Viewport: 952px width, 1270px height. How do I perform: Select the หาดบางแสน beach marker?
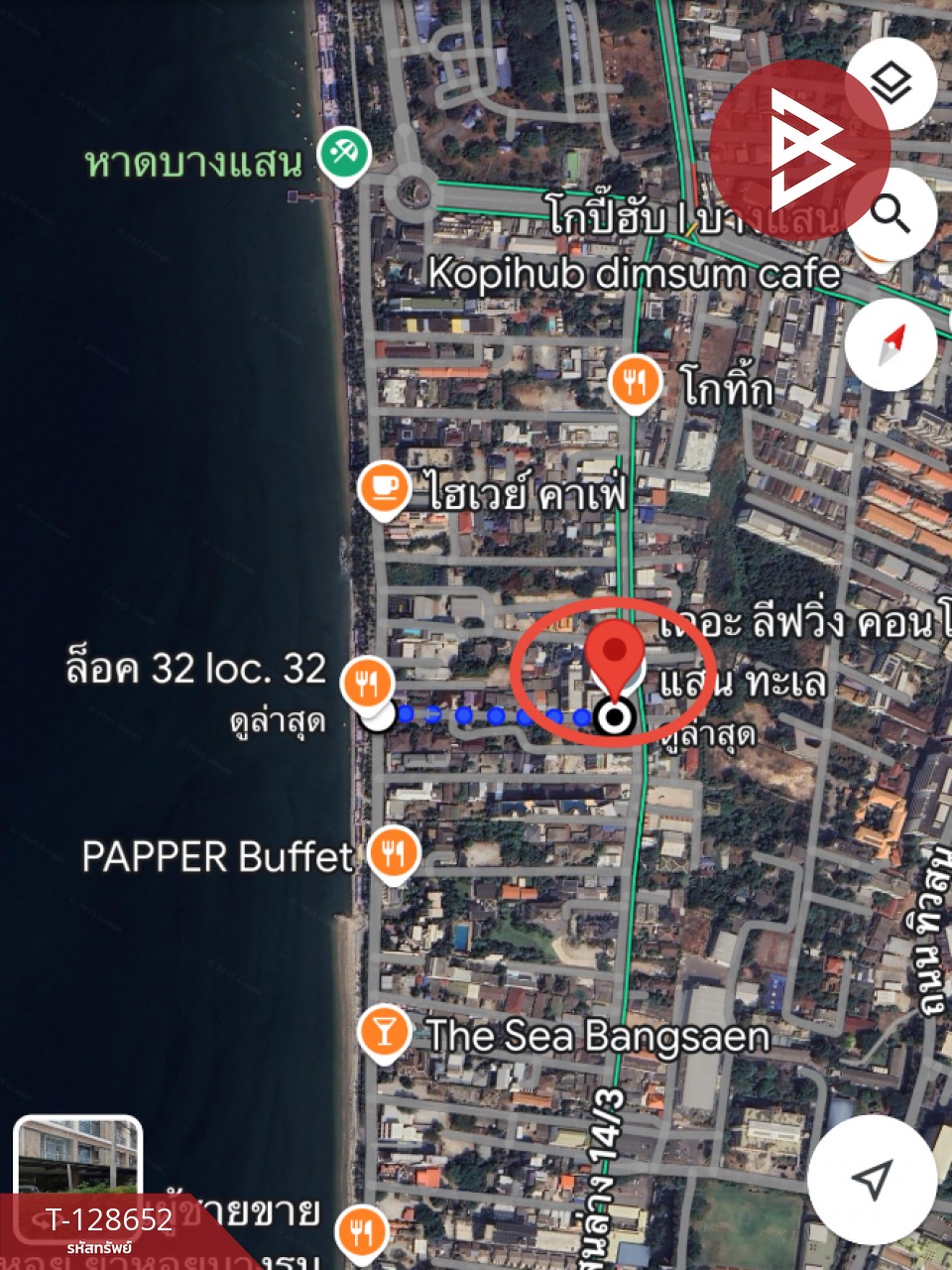coord(344,156)
